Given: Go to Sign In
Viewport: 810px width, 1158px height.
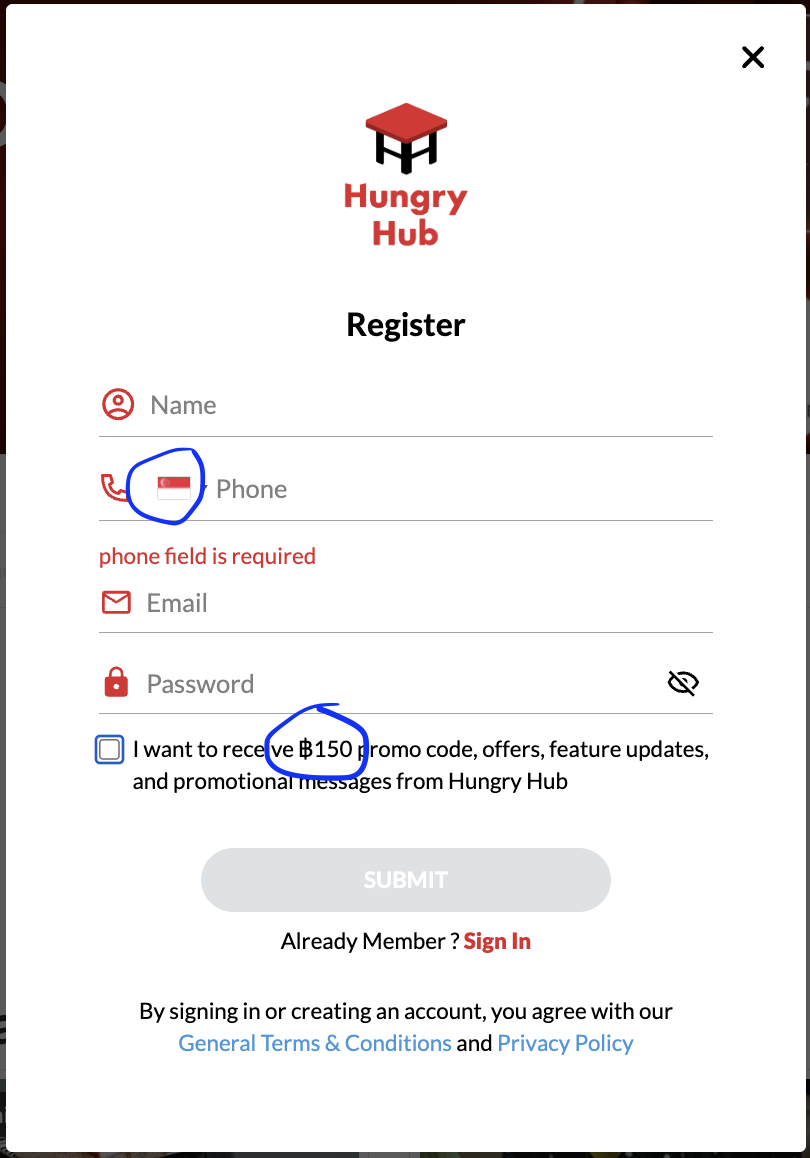Looking at the screenshot, I should tap(497, 941).
